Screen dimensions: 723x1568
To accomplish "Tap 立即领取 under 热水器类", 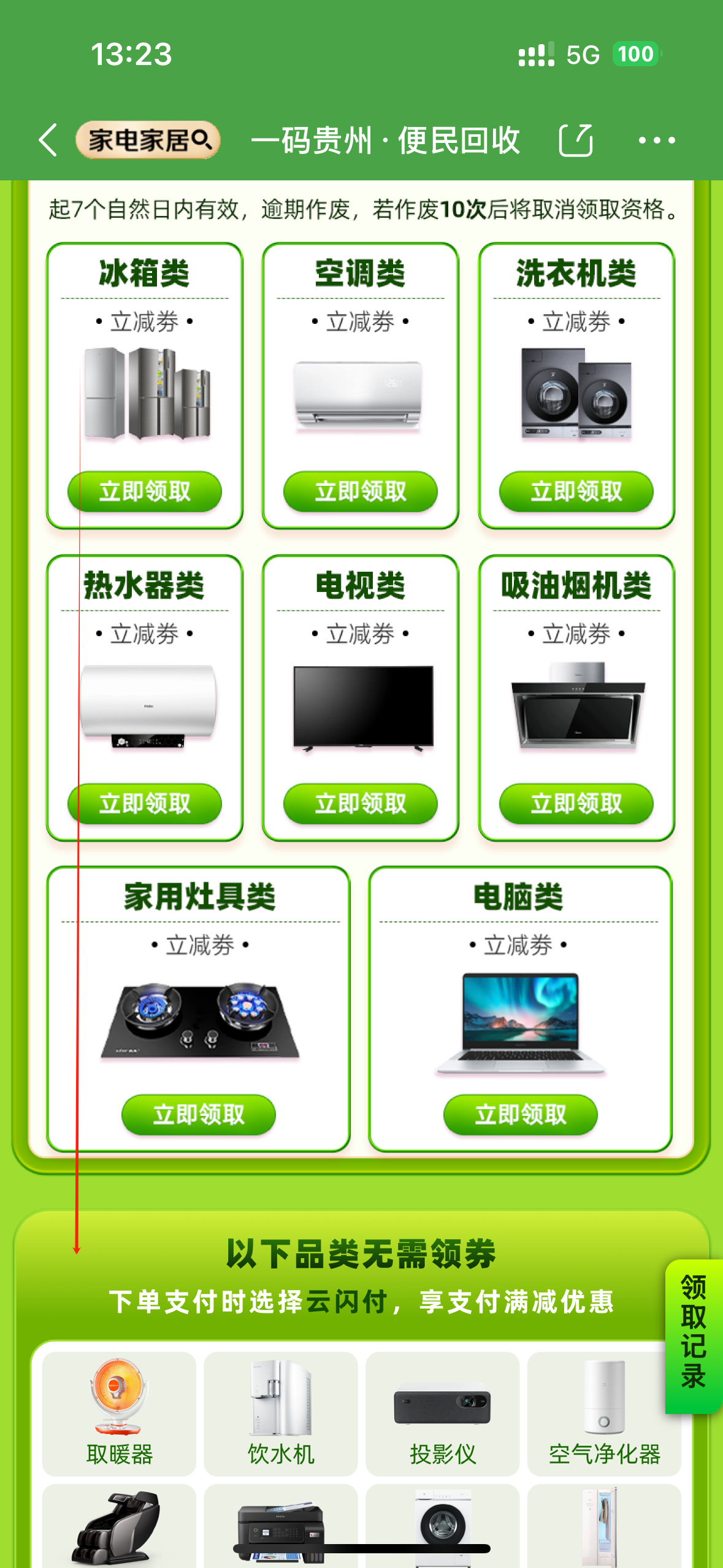I will pos(146,804).
